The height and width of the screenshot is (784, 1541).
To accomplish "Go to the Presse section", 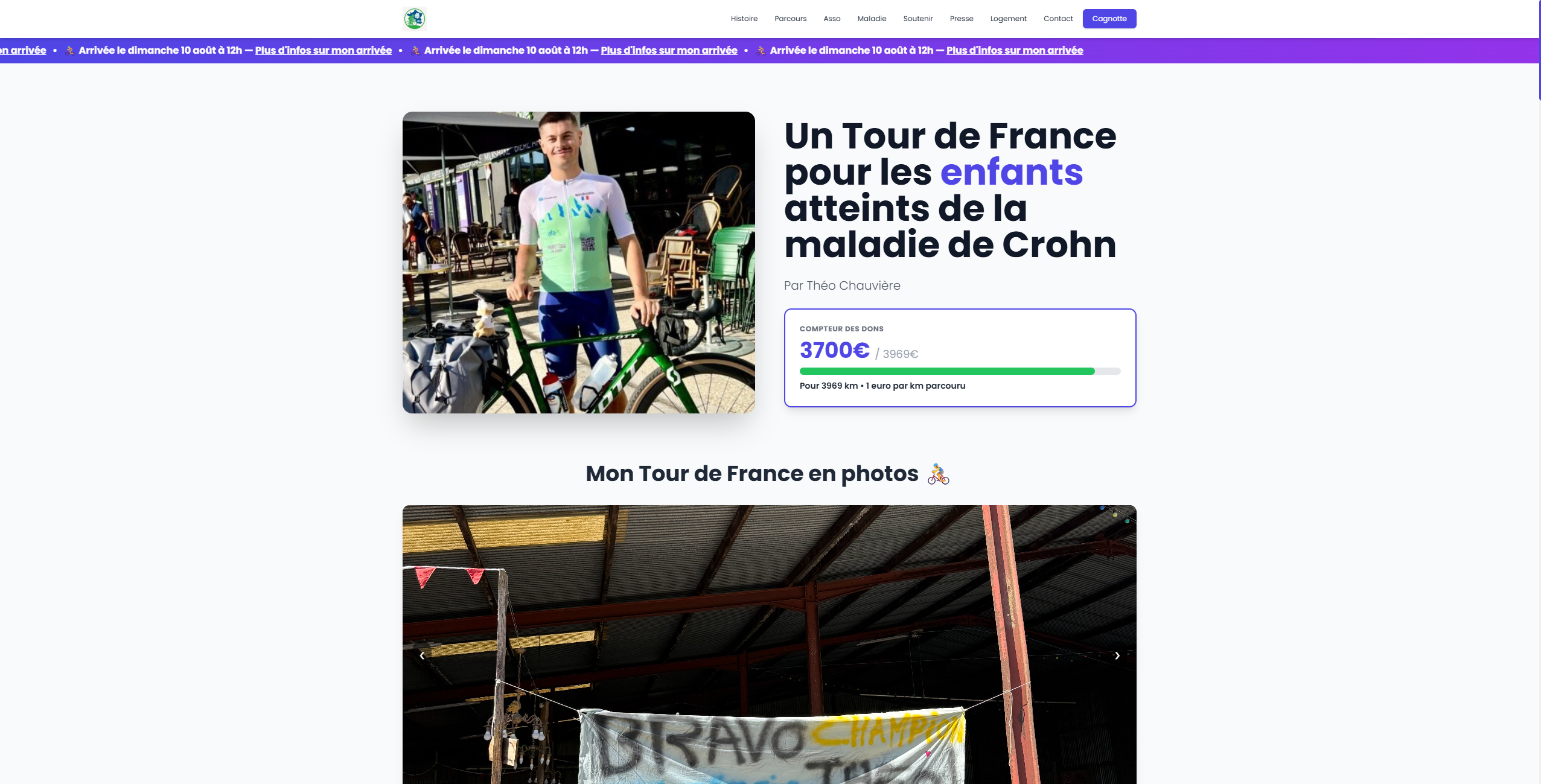I will pyautogui.click(x=961, y=19).
